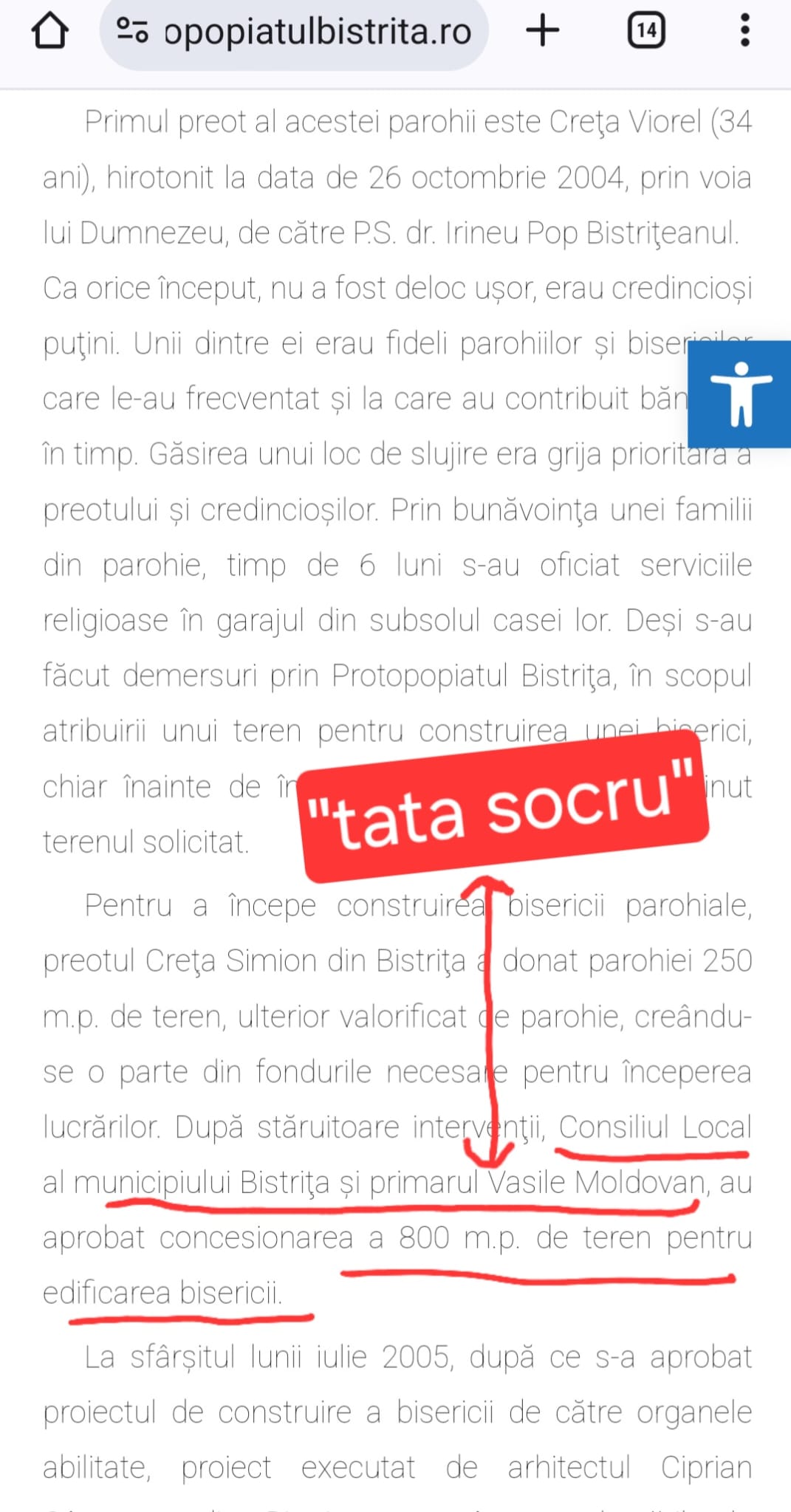Viewport: 791px width, 1512px height.
Task: Tap the address bar showing opopiatulbistrita.ro
Action: tap(294, 32)
